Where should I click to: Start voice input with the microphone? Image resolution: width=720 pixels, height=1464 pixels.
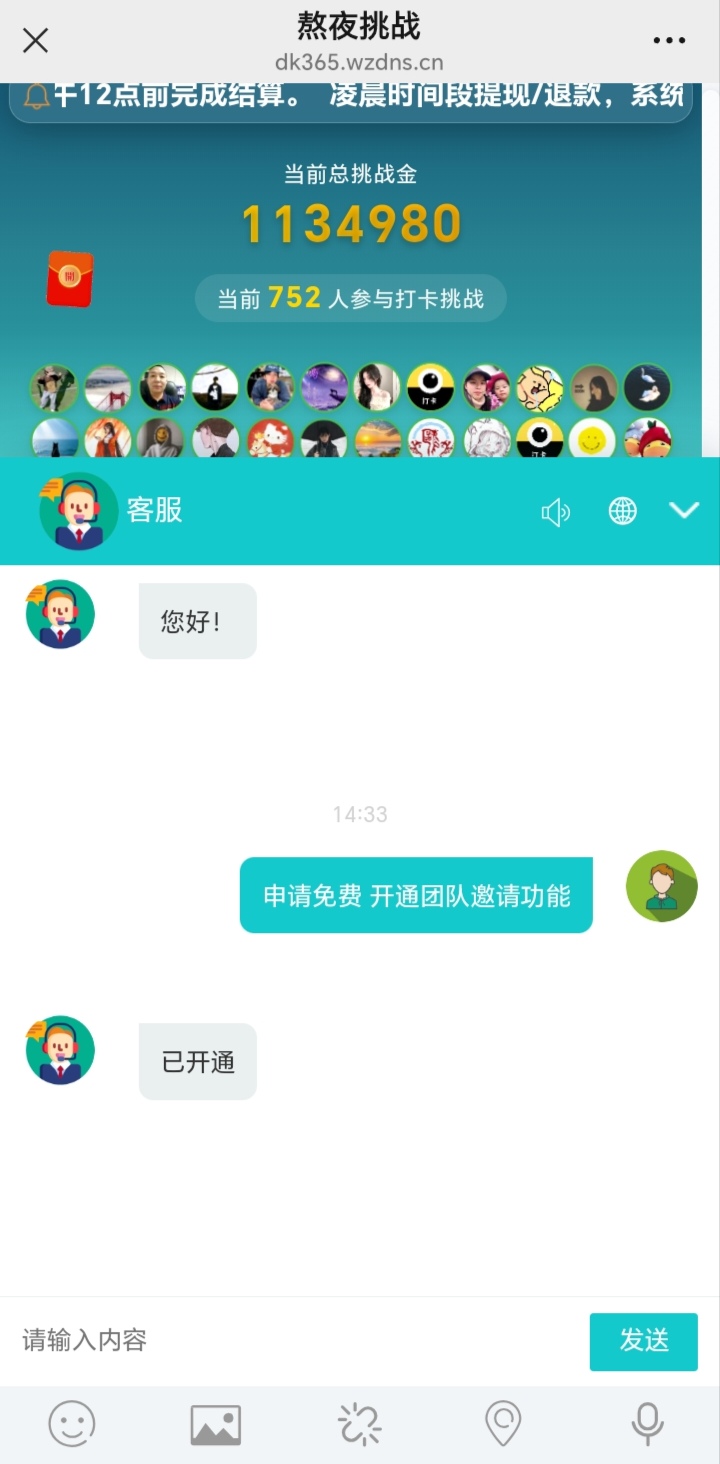click(x=647, y=1424)
